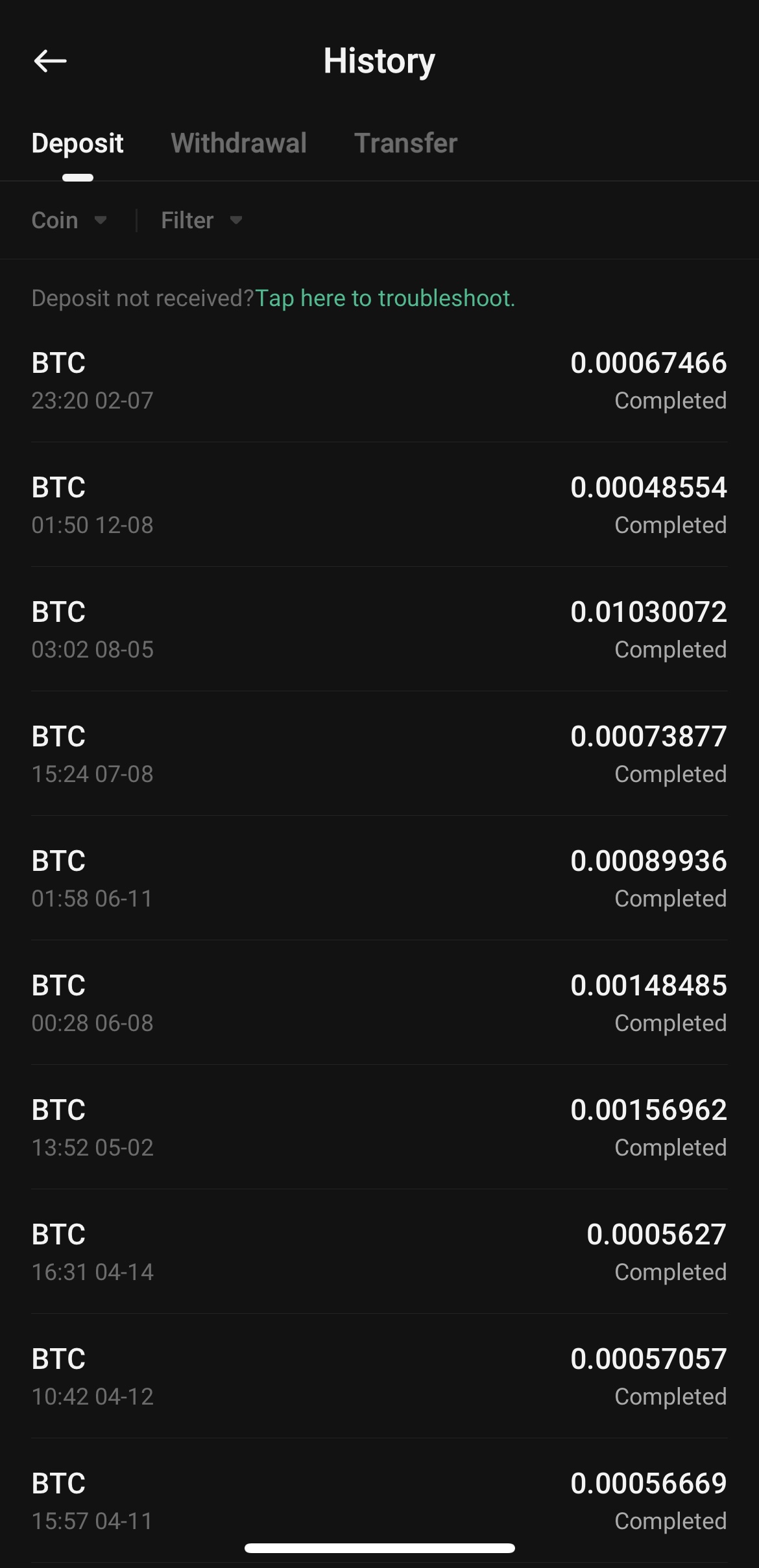Open the deposit dated 01:58 06-11
The image size is (759, 1568).
[379, 879]
